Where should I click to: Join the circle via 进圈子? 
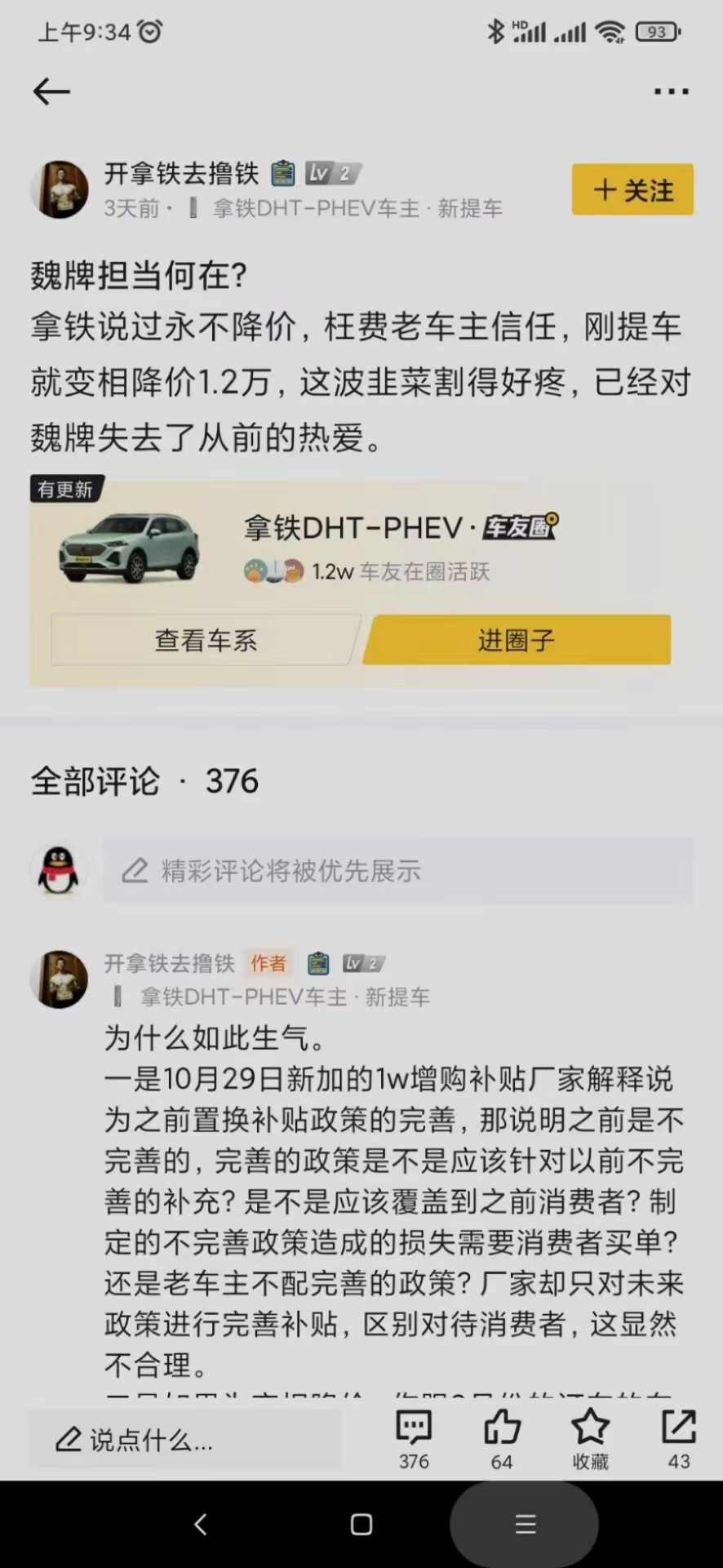pos(517,640)
